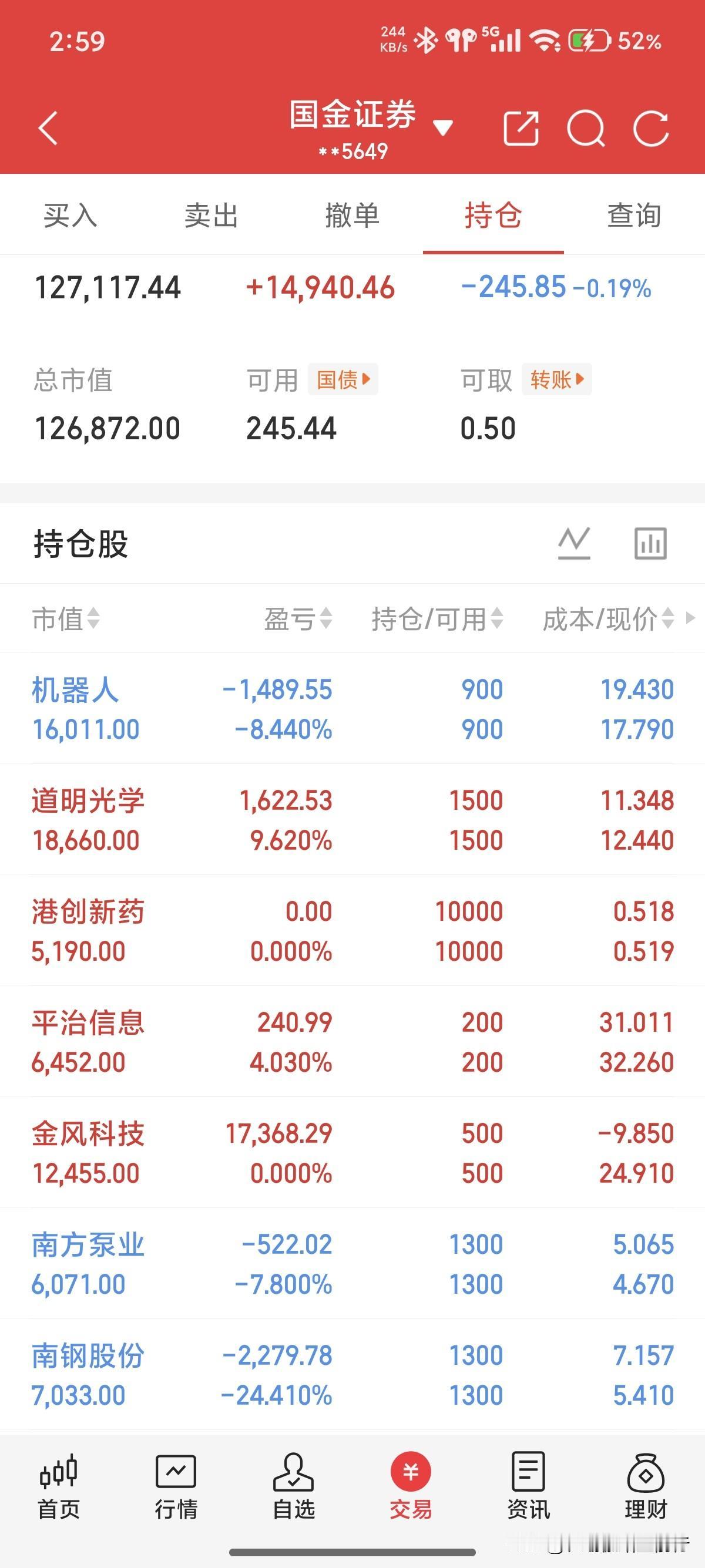This screenshot has width=705, height=1568.
Task: Expand the 国债 treasury bond option
Action: pyautogui.click(x=343, y=379)
